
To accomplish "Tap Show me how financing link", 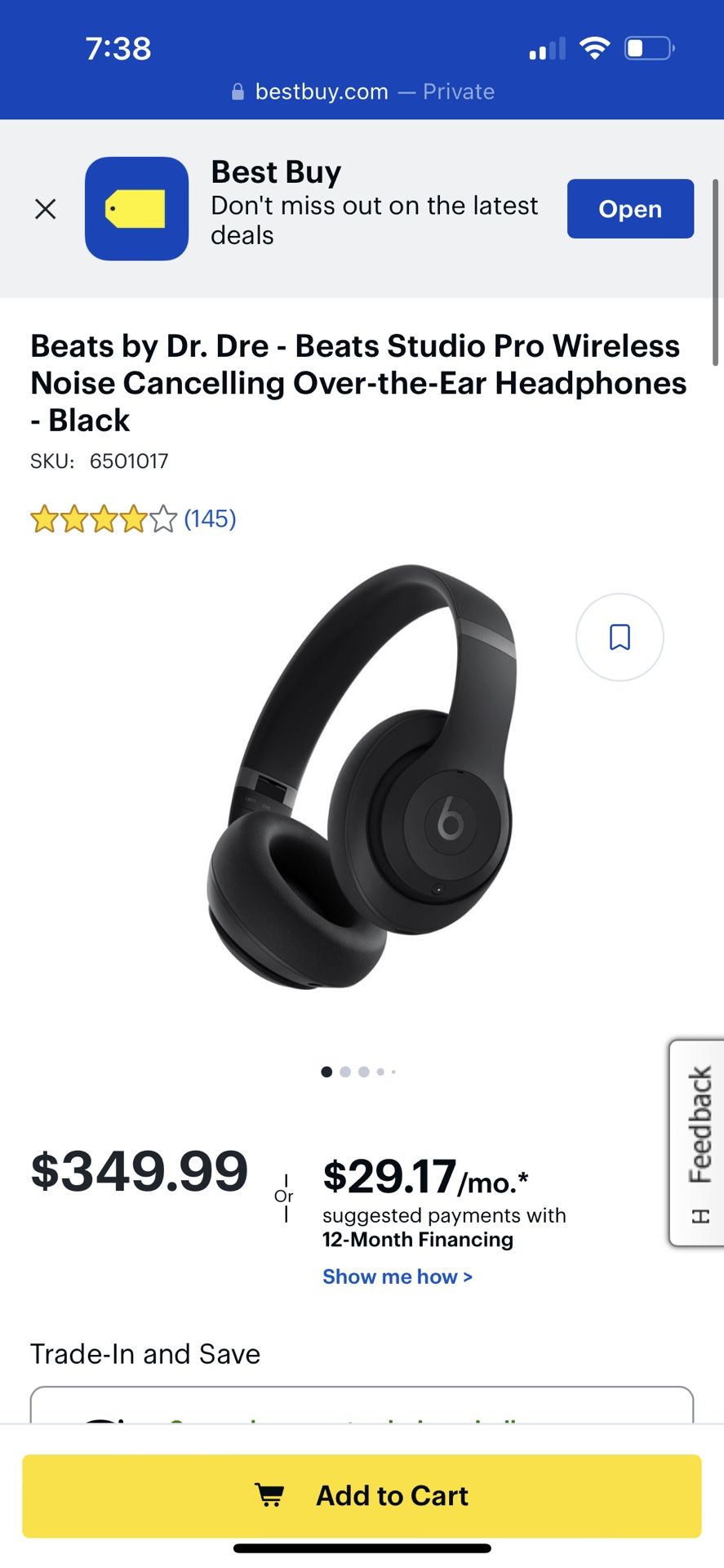I will (397, 1276).
